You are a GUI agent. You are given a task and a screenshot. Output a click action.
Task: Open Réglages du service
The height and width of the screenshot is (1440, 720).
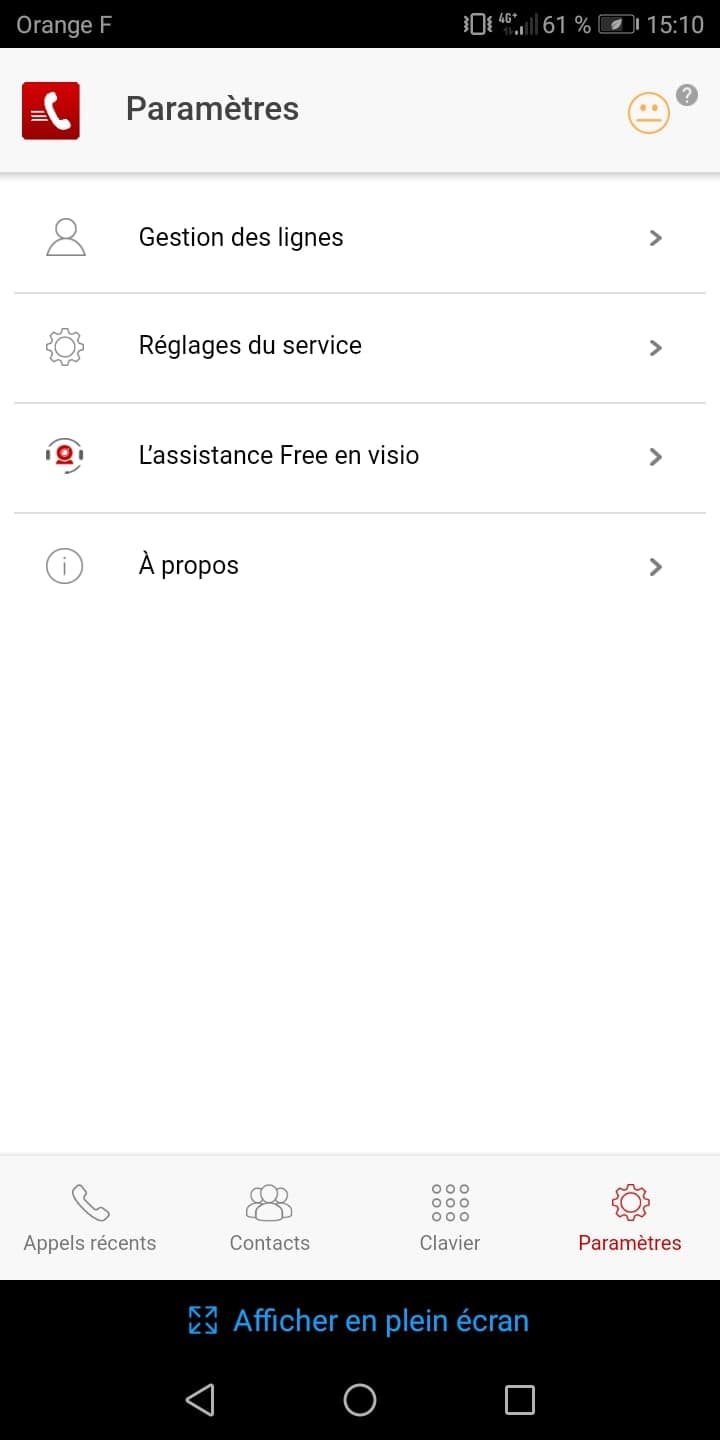[360, 347]
